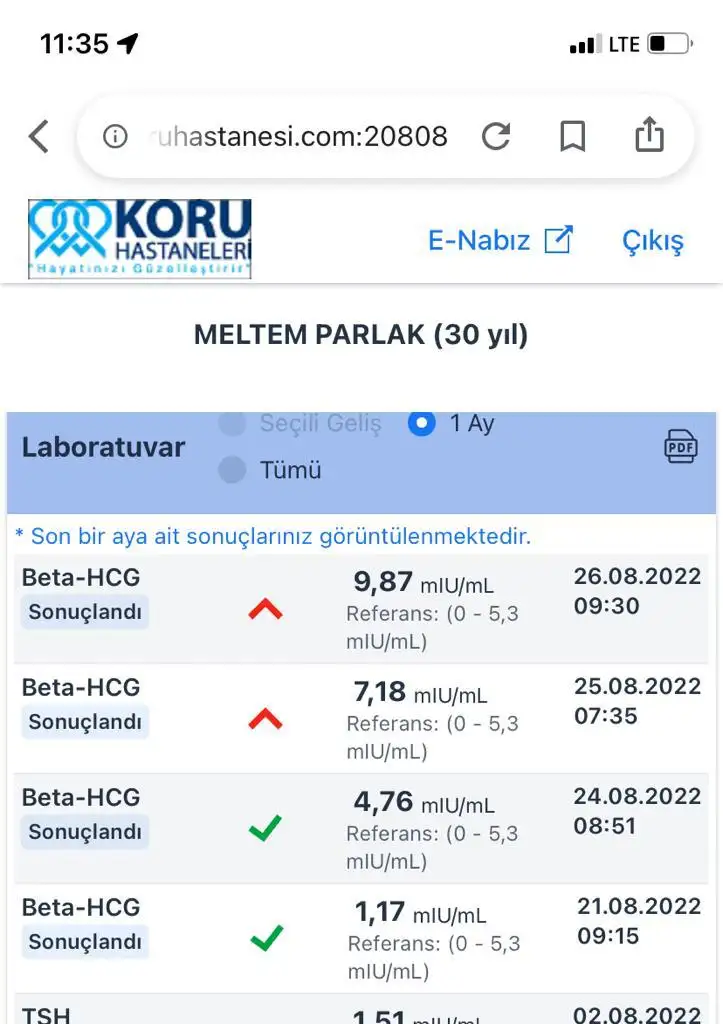Download lab results as PDF
Screen dimensions: 723x1024
[x=681, y=446]
